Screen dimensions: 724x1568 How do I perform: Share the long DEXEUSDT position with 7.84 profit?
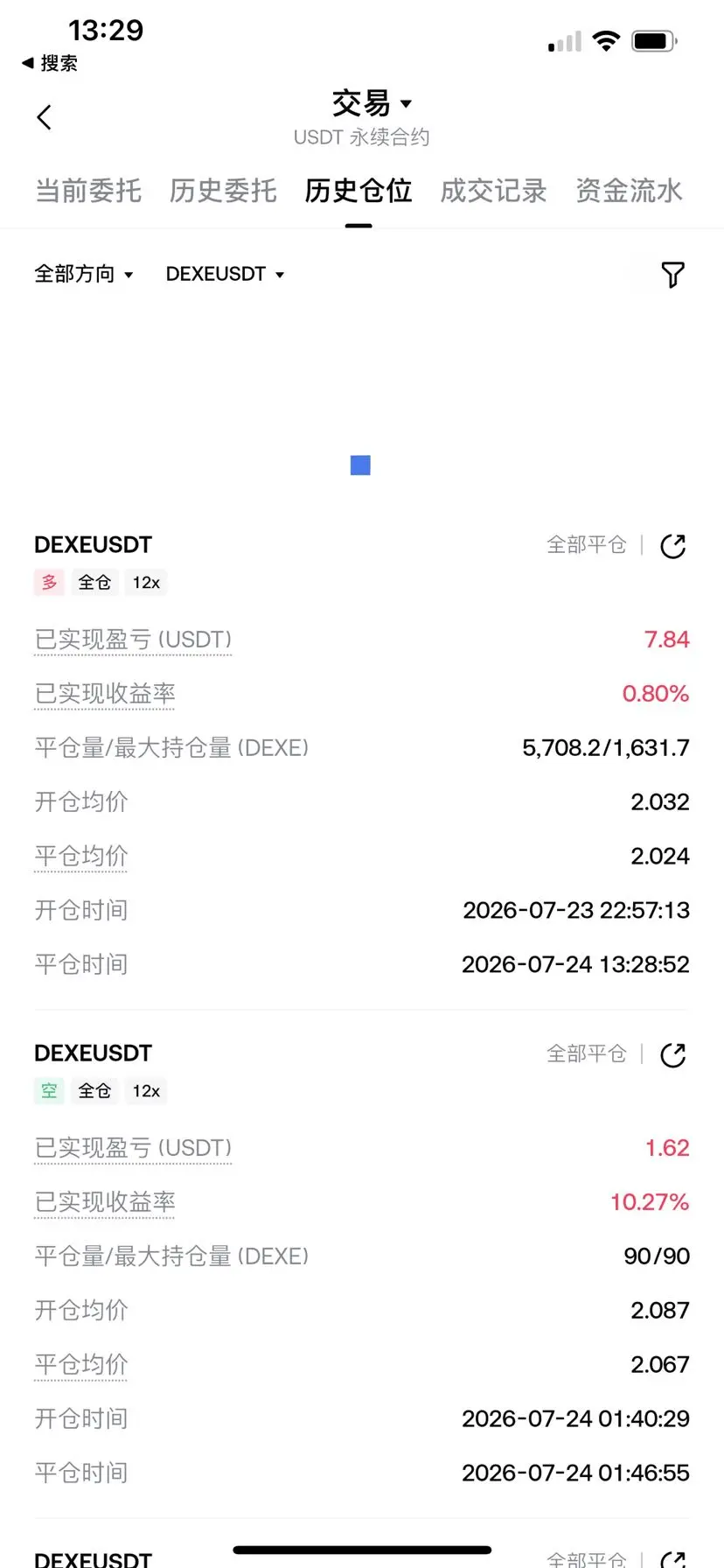[x=673, y=546]
